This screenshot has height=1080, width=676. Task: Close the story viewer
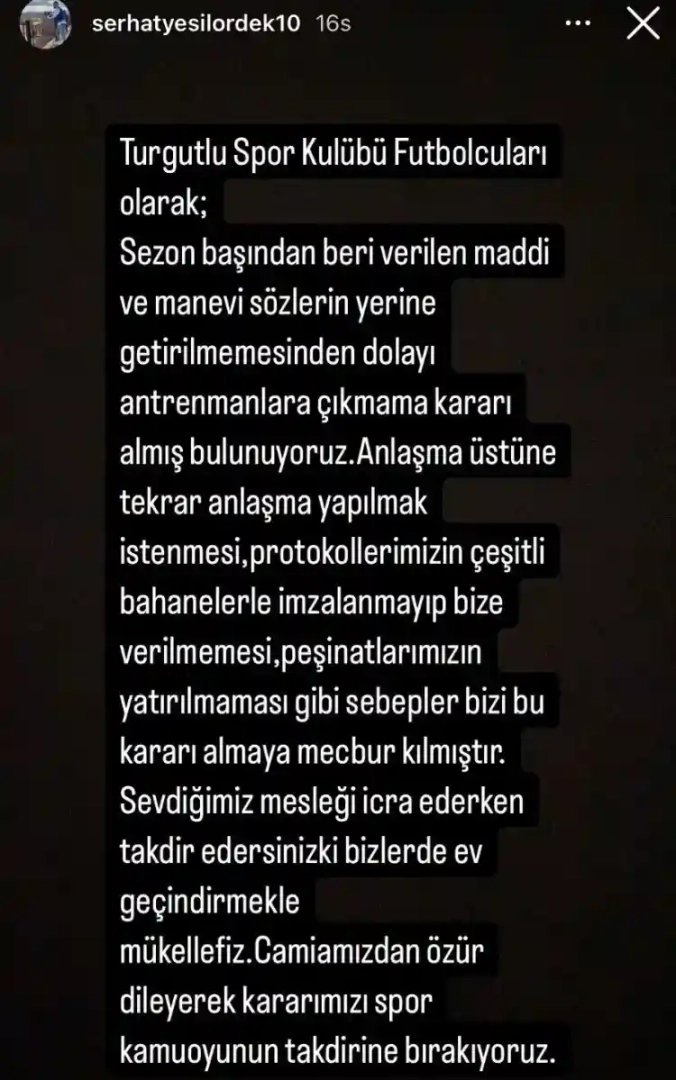point(642,24)
